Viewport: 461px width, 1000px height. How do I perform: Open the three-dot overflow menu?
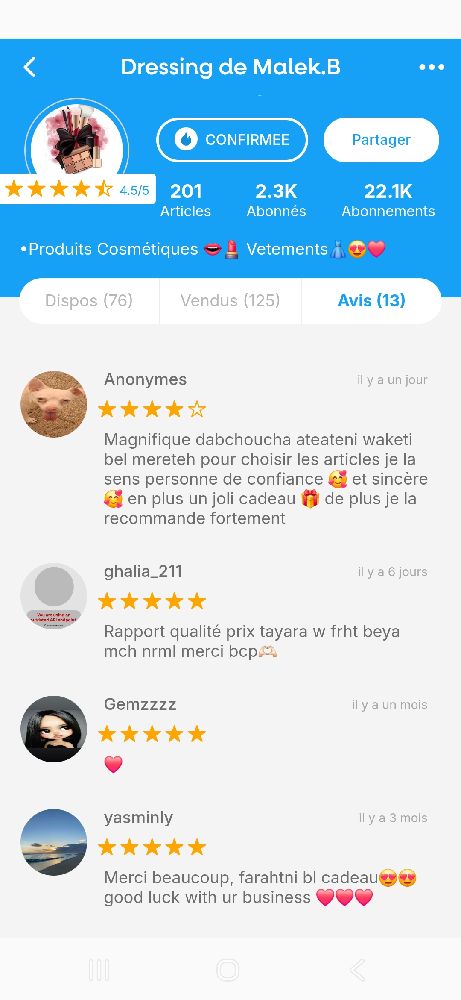(x=432, y=67)
